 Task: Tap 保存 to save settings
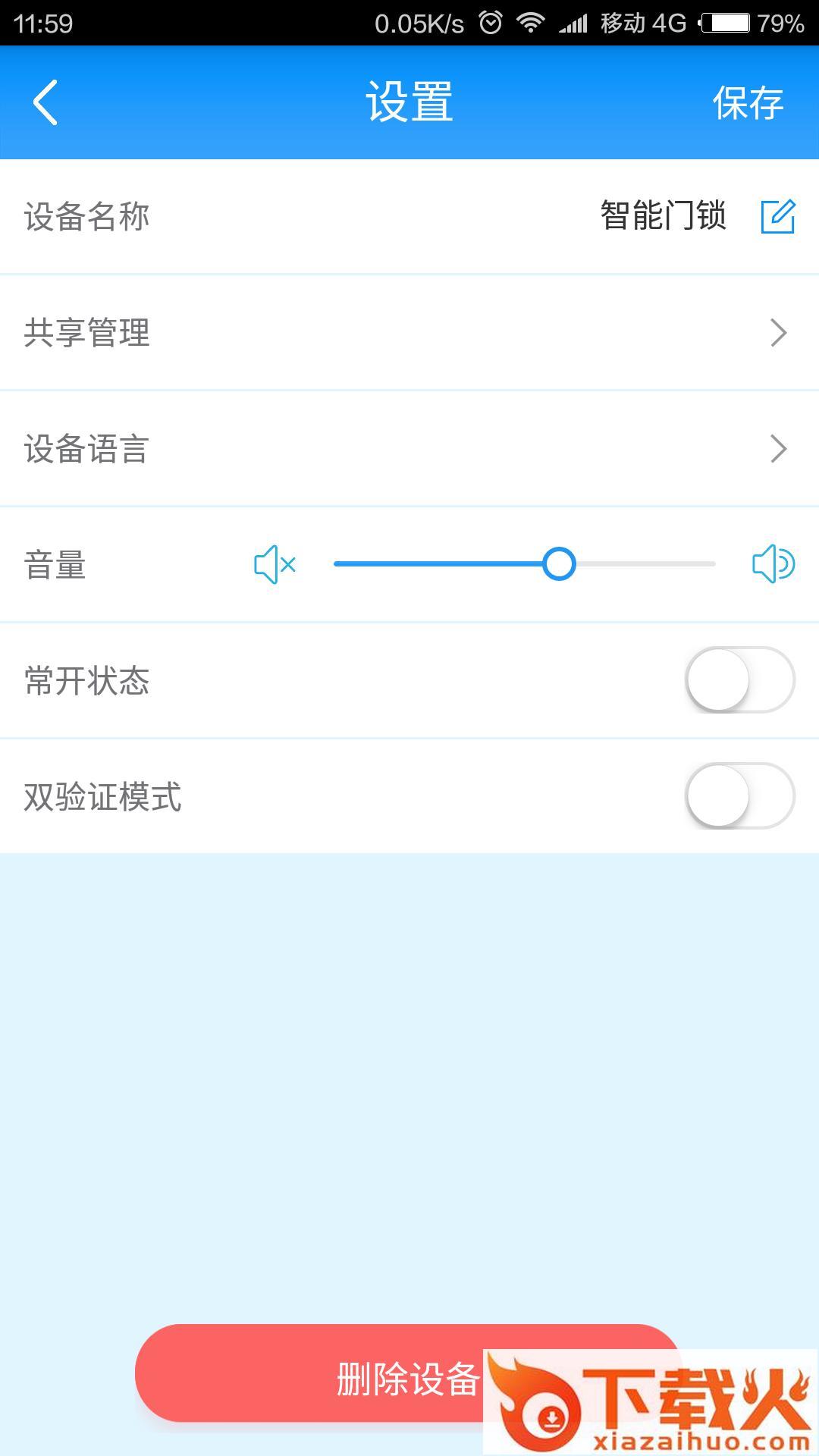[x=747, y=102]
